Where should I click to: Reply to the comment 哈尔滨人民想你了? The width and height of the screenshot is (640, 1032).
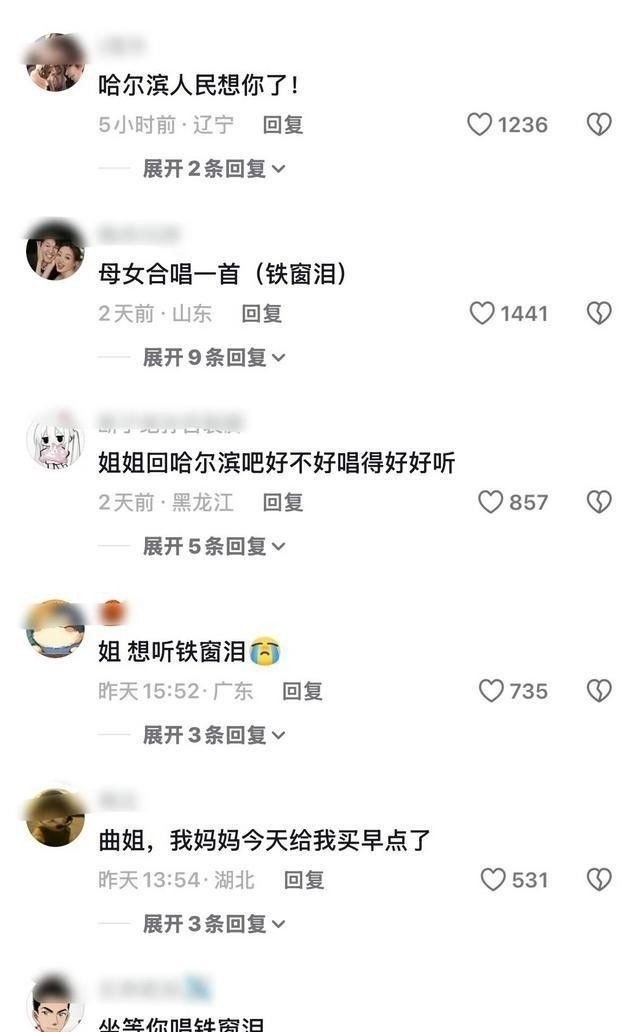[283, 125]
